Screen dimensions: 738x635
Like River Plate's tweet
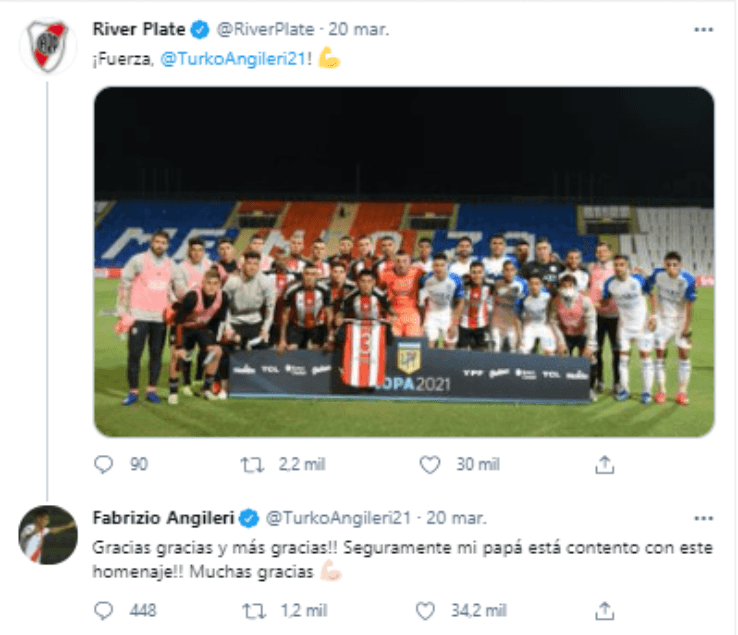tap(429, 465)
